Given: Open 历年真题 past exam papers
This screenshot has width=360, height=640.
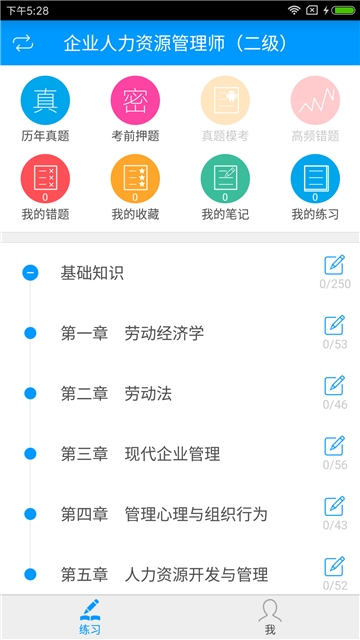Looking at the screenshot, I should pyautogui.click(x=45, y=109).
